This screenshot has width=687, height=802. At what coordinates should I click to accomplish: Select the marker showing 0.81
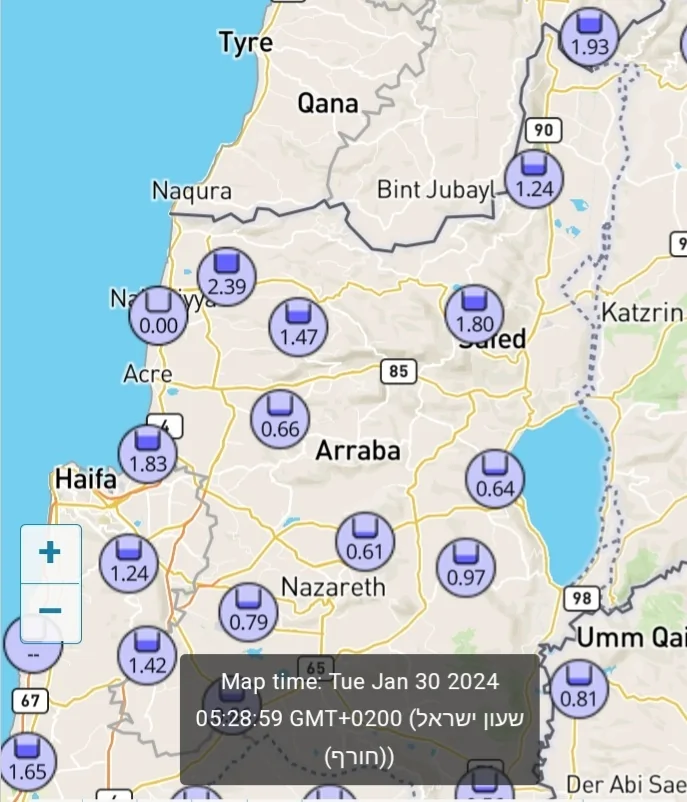pos(578,688)
